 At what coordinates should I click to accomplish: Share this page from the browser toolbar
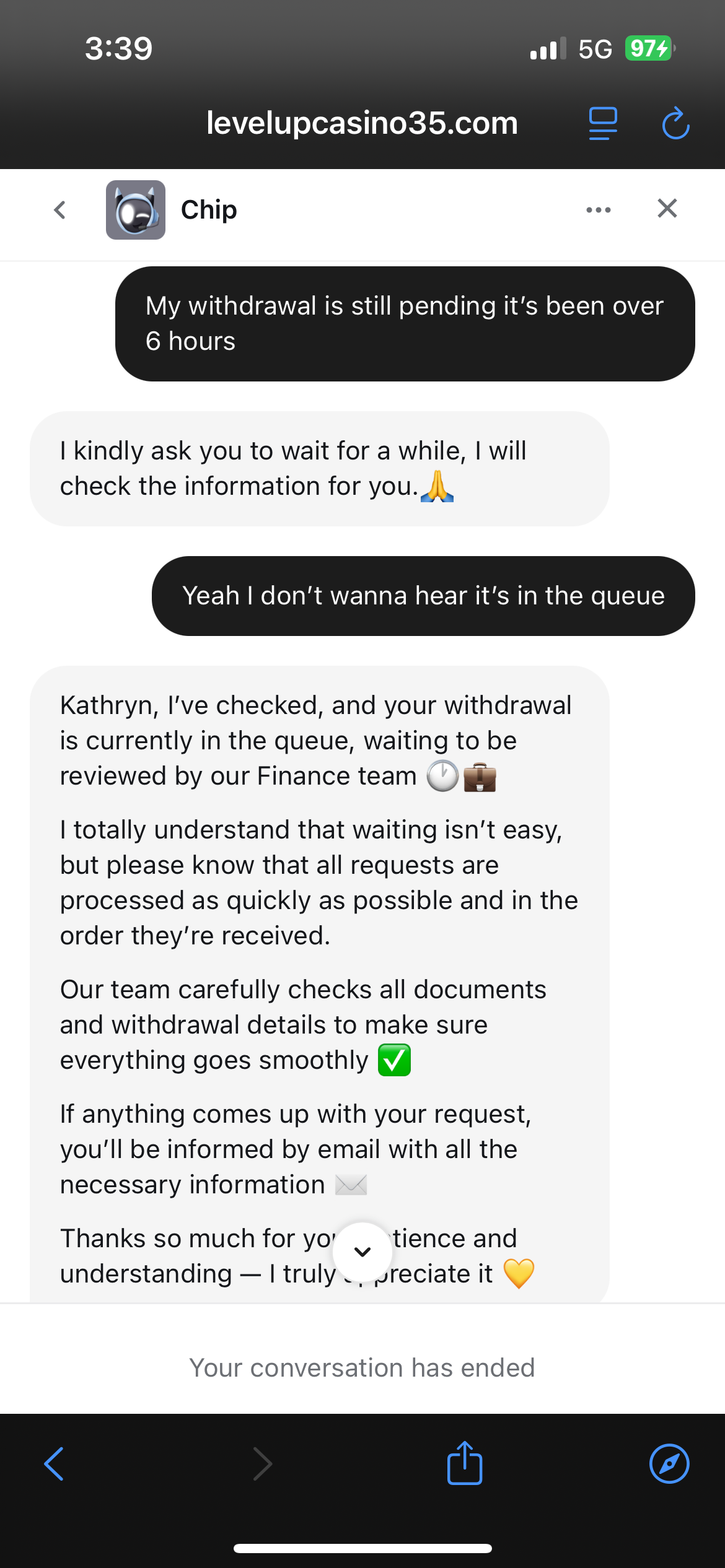(x=465, y=1464)
